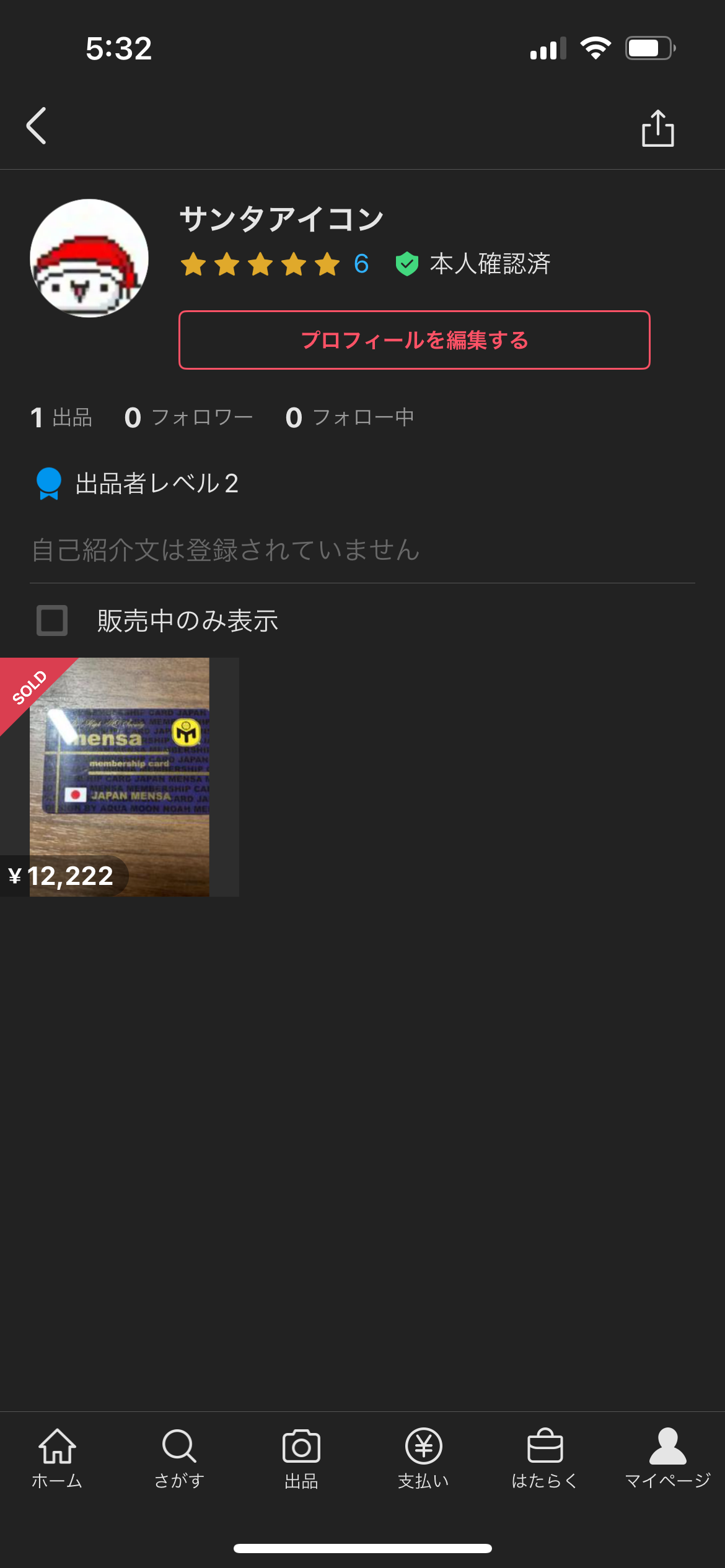
Task: Switch to the 支払い tab
Action: point(423,1458)
